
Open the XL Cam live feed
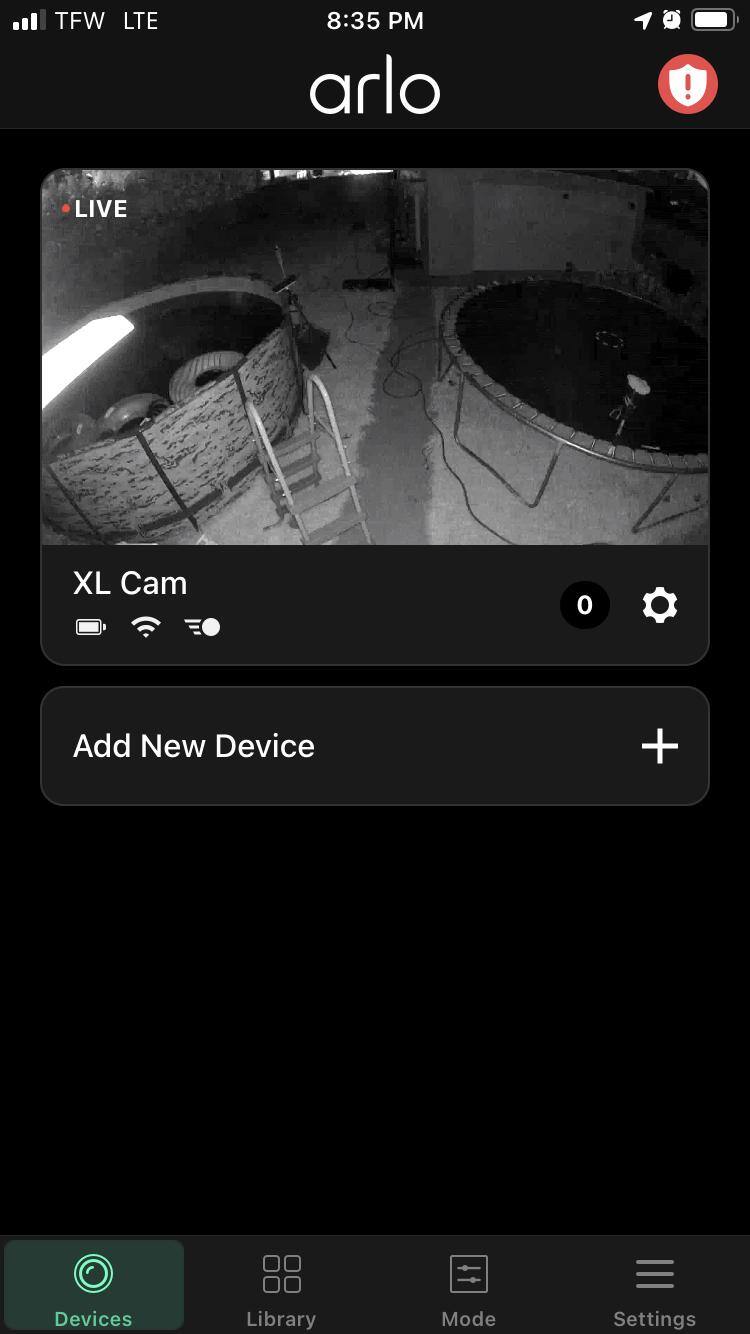(x=375, y=358)
